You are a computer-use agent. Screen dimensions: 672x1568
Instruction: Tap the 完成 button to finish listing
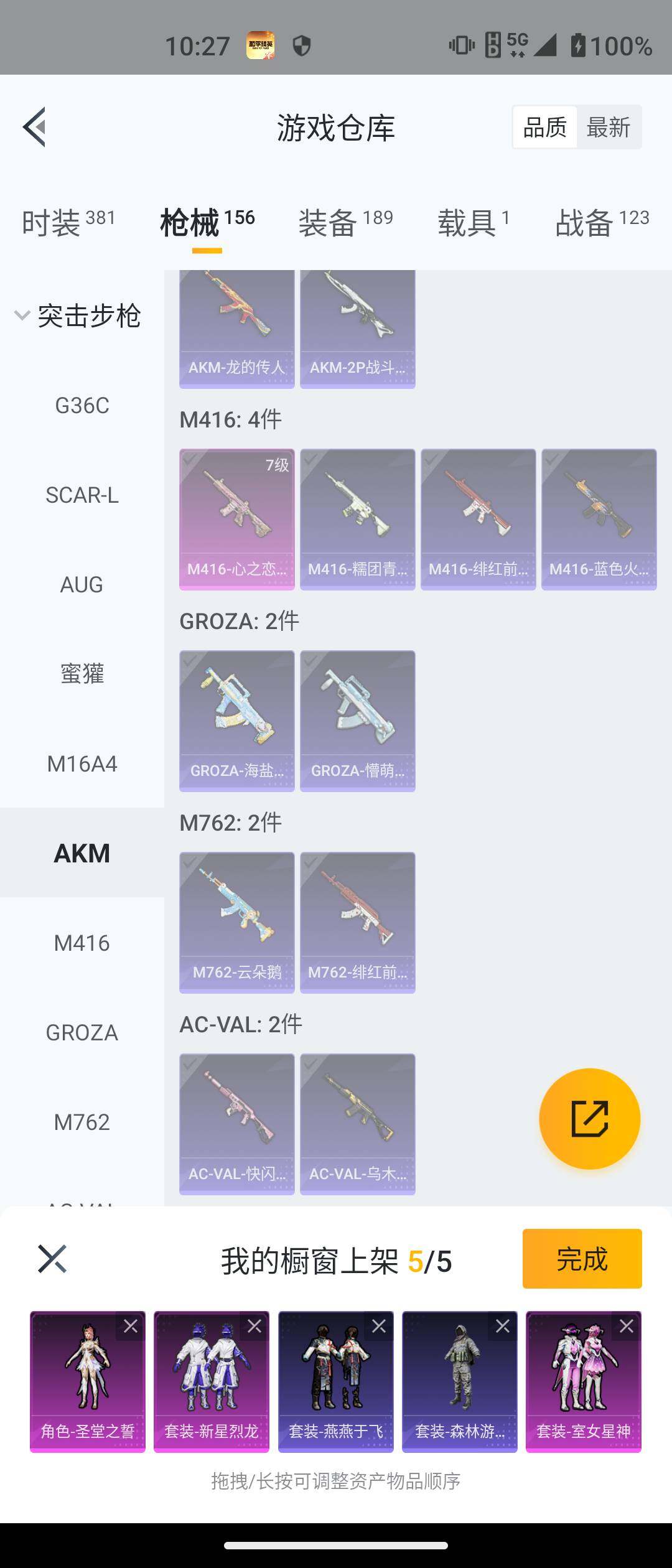(x=581, y=1259)
